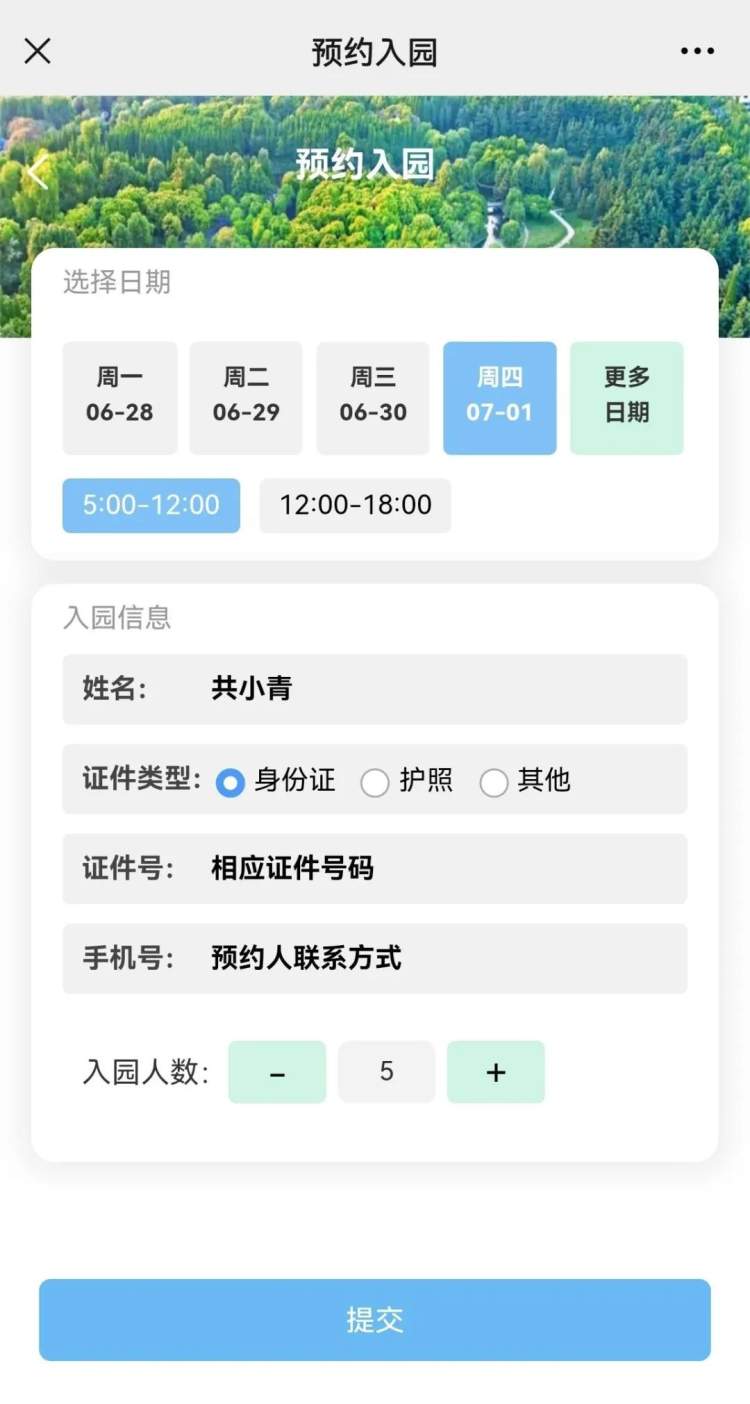Go back using the white arrow on the banner
750x1404 pixels.
(x=37, y=172)
